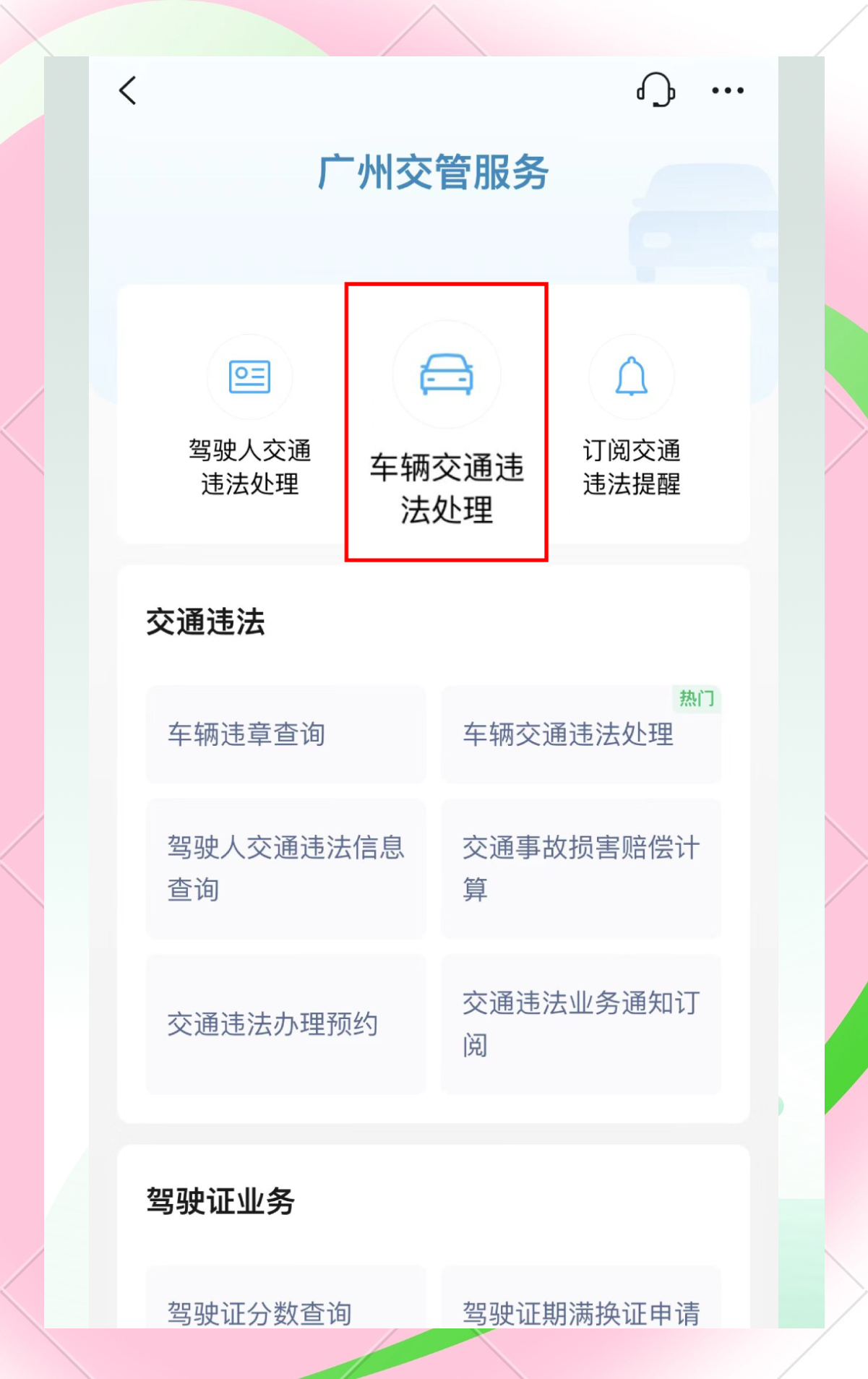Open 车辆交通违法处理 car icon shortcut
The height and width of the screenshot is (1379, 868).
click(446, 421)
